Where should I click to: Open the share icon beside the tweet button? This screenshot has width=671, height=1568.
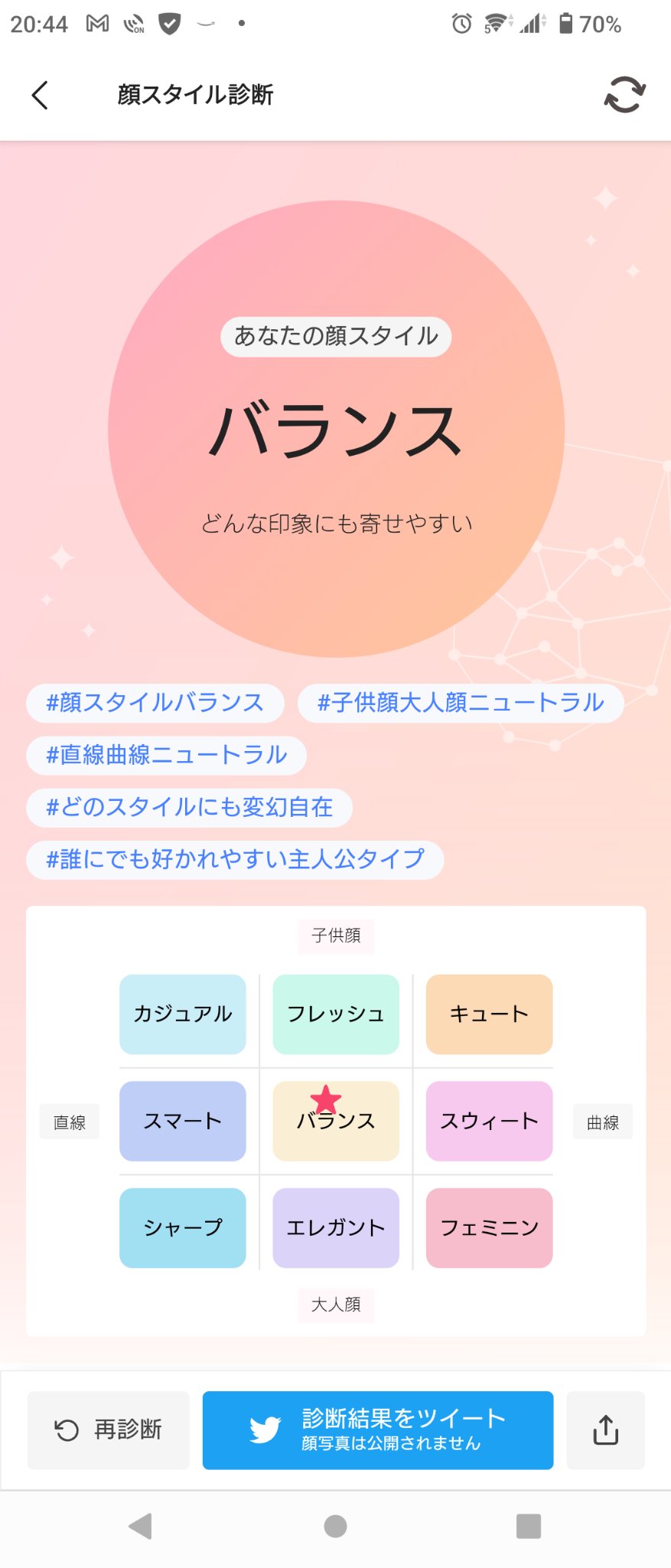click(605, 1429)
